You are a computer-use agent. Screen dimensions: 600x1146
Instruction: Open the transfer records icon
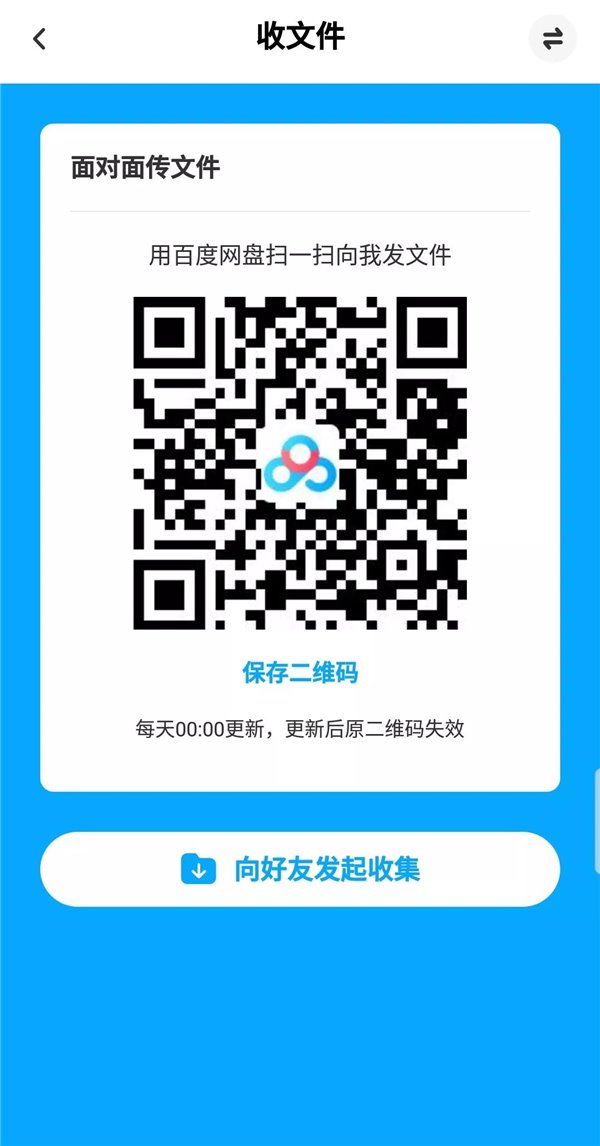click(552, 39)
